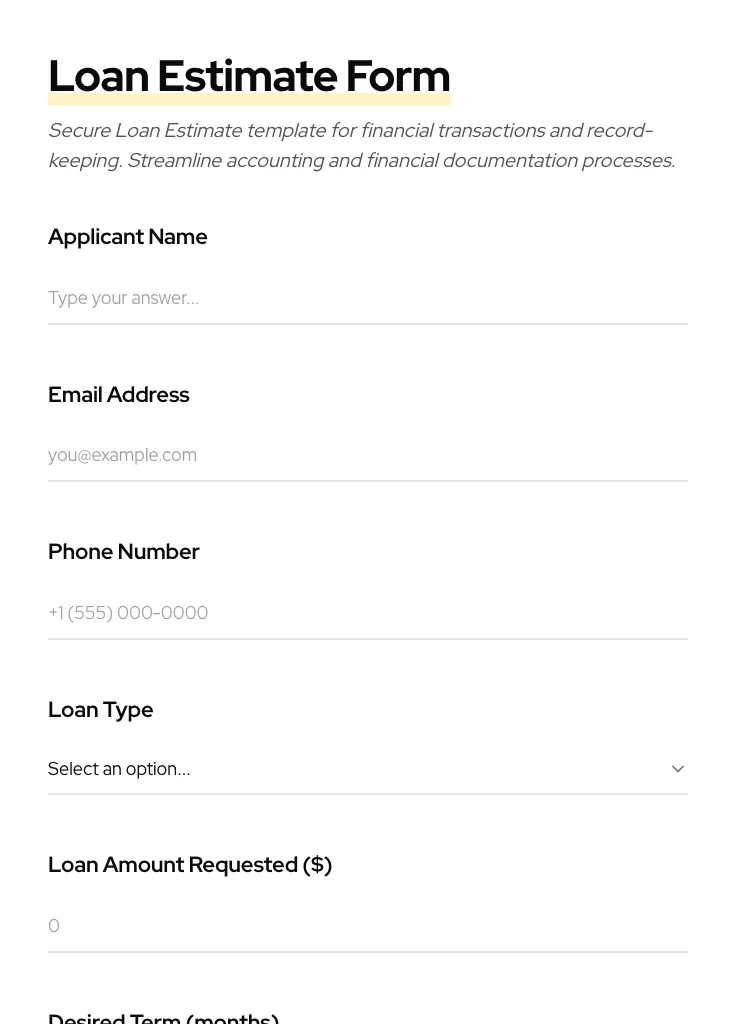Image resolution: width=736 pixels, height=1024 pixels.
Task: Click the Loan Amount Requested ($) label
Action: pyautogui.click(x=190, y=865)
